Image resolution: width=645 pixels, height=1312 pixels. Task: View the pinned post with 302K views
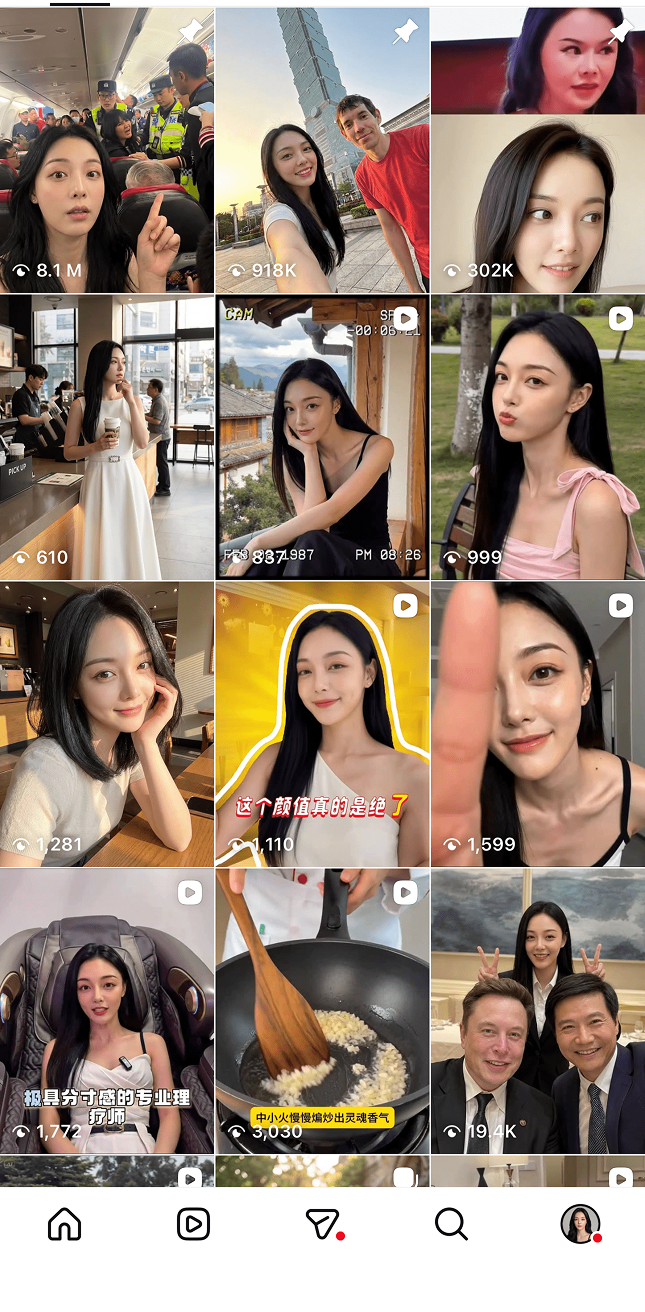click(538, 150)
